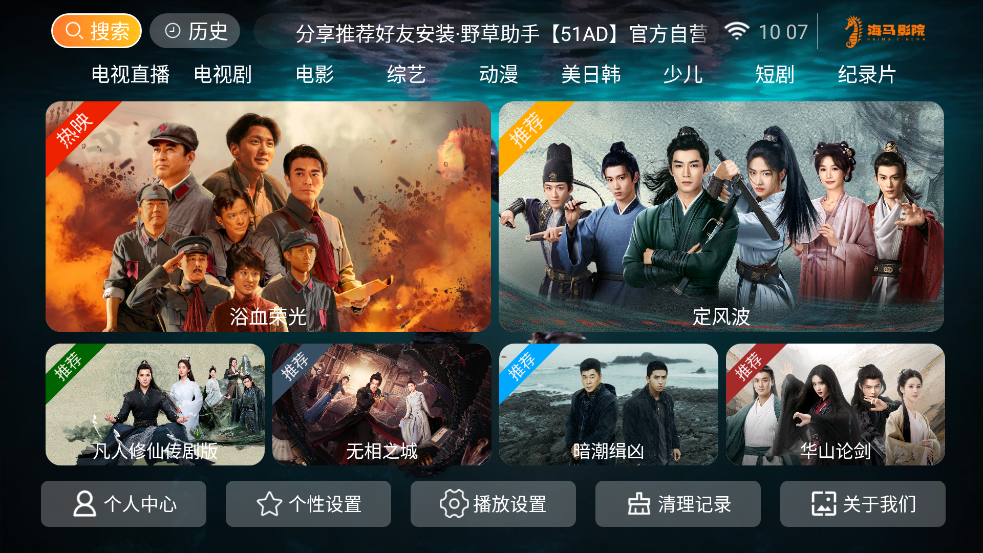Open the 浴血荣光 featured card
983x553 pixels.
click(268, 216)
